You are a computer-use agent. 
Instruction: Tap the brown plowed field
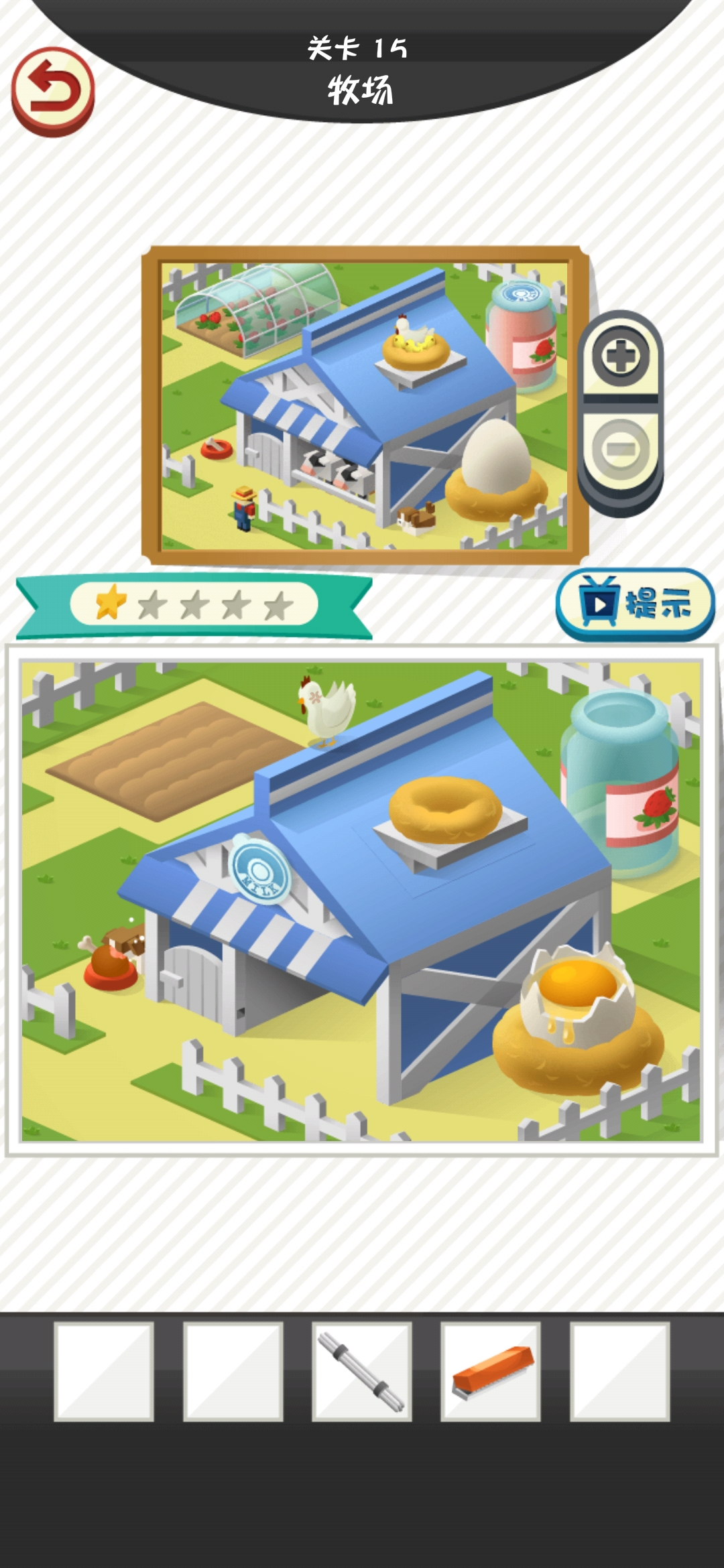click(x=171, y=761)
